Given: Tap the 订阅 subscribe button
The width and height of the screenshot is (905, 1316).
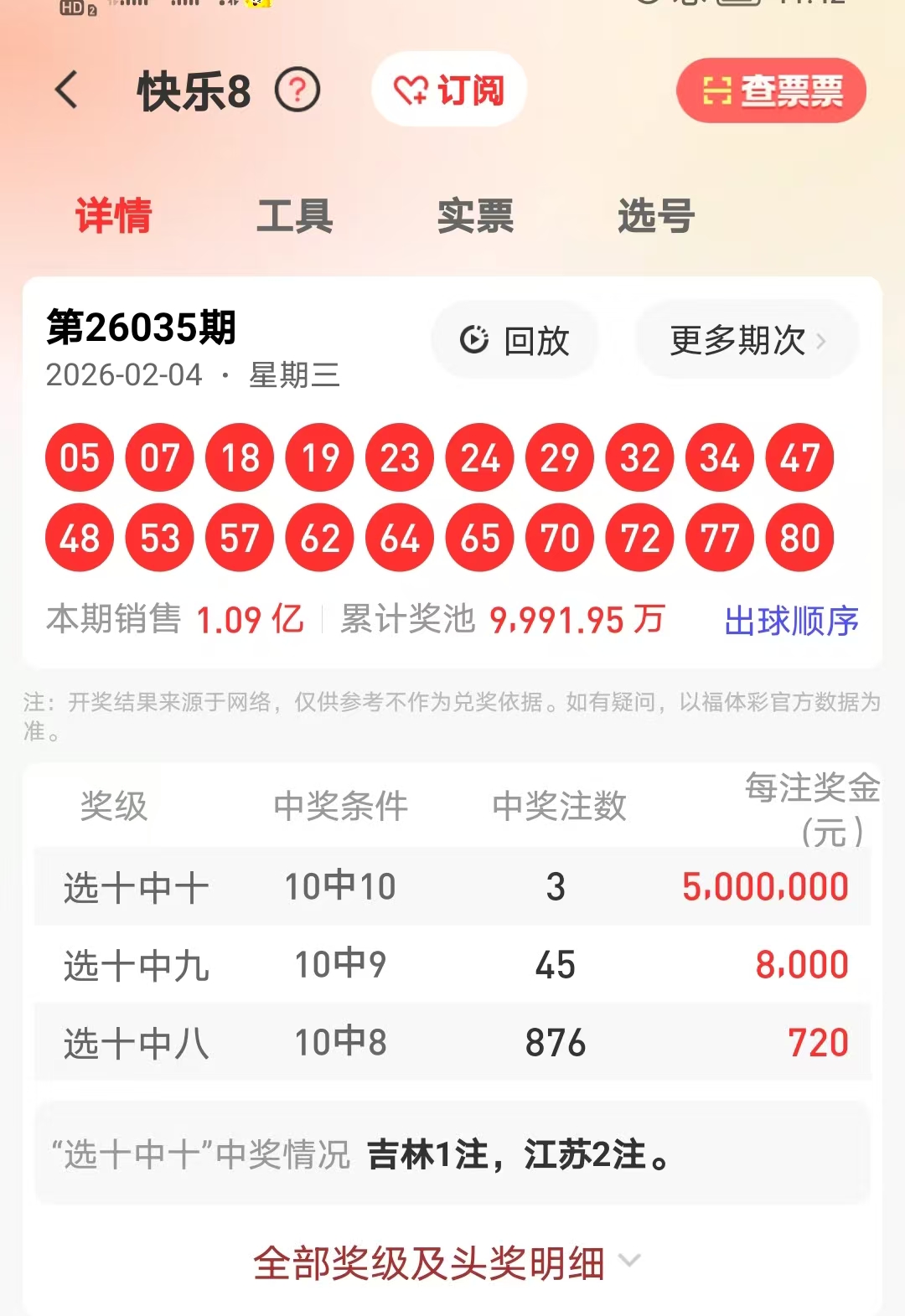Looking at the screenshot, I should point(449,90).
